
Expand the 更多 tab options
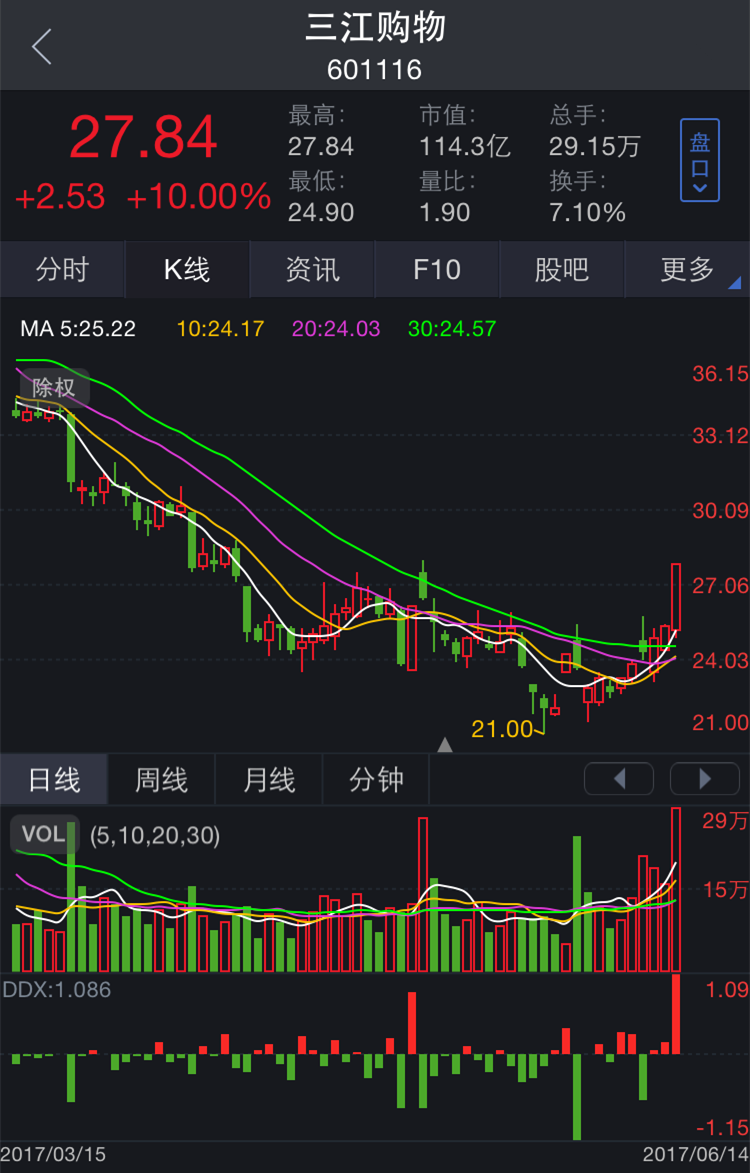tap(687, 269)
